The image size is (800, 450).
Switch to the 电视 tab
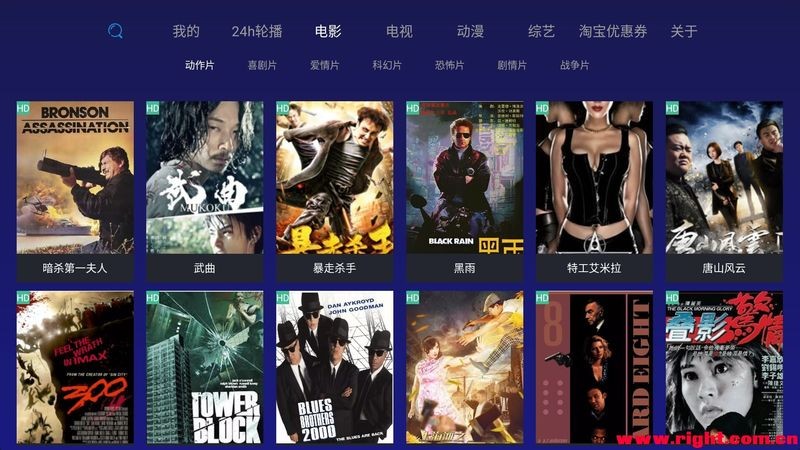[399, 31]
